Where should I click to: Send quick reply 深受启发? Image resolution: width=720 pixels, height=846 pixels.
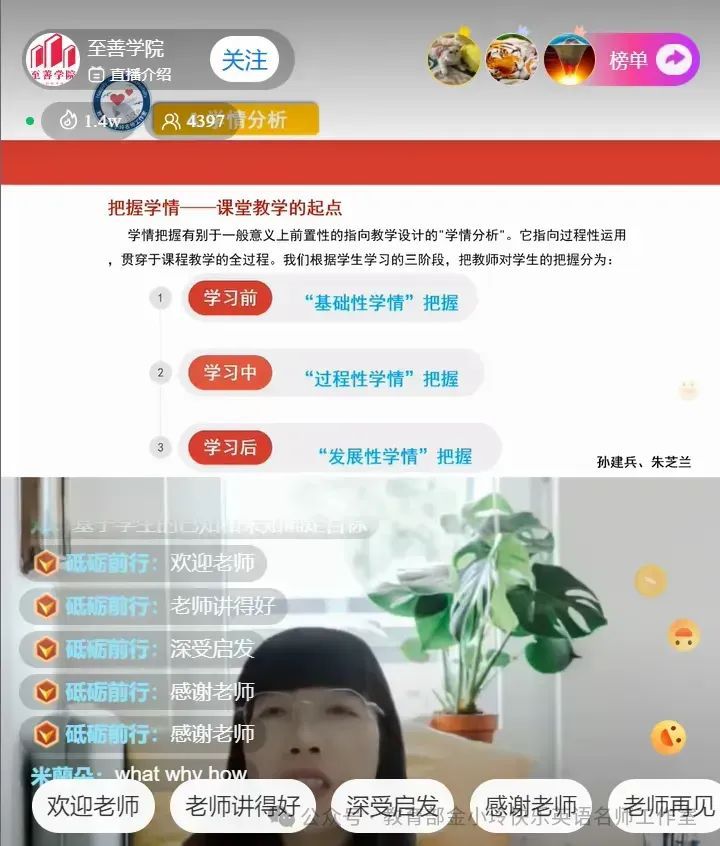[x=392, y=806]
